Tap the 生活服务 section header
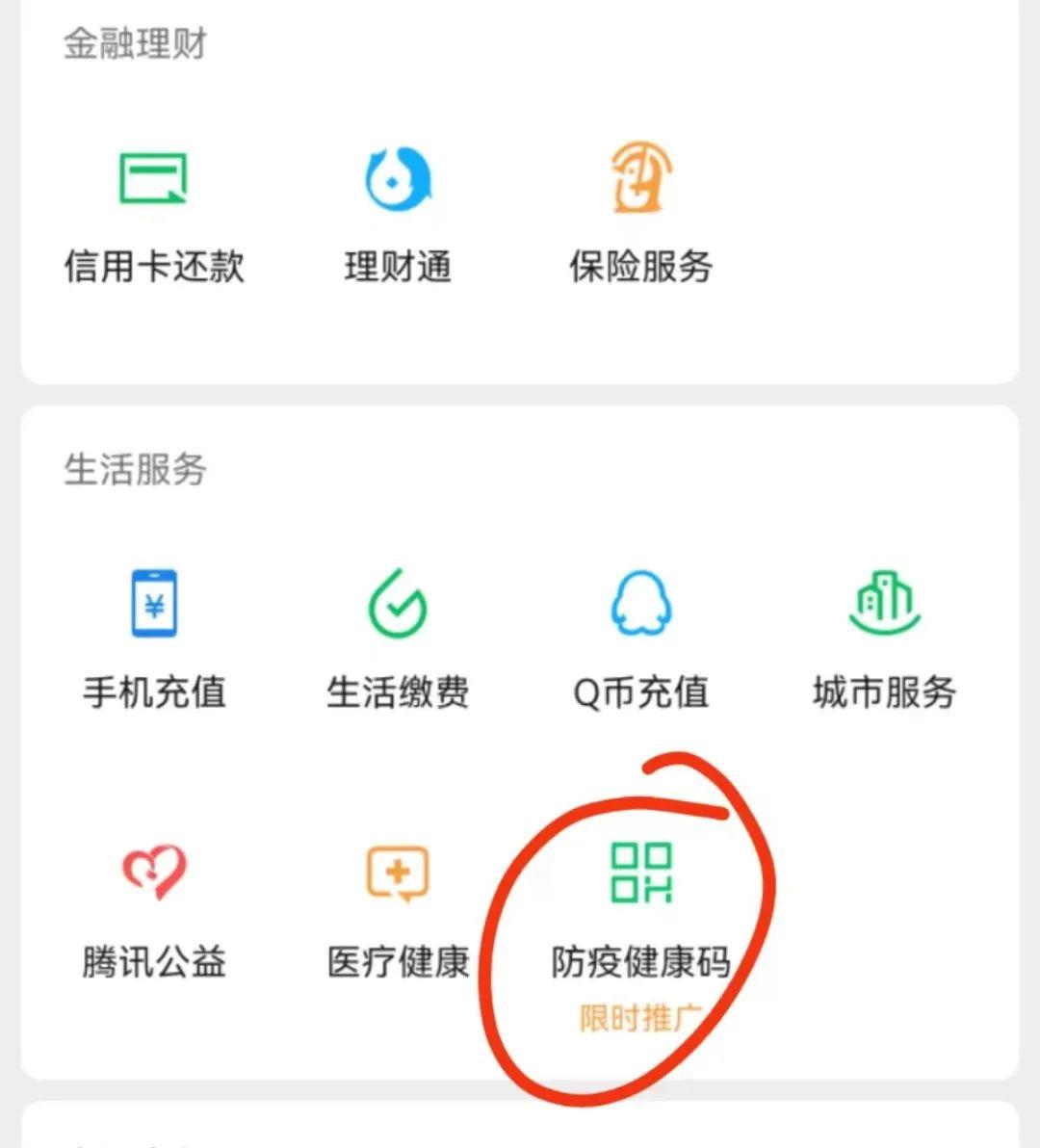The height and width of the screenshot is (1148, 1040). coord(135,469)
